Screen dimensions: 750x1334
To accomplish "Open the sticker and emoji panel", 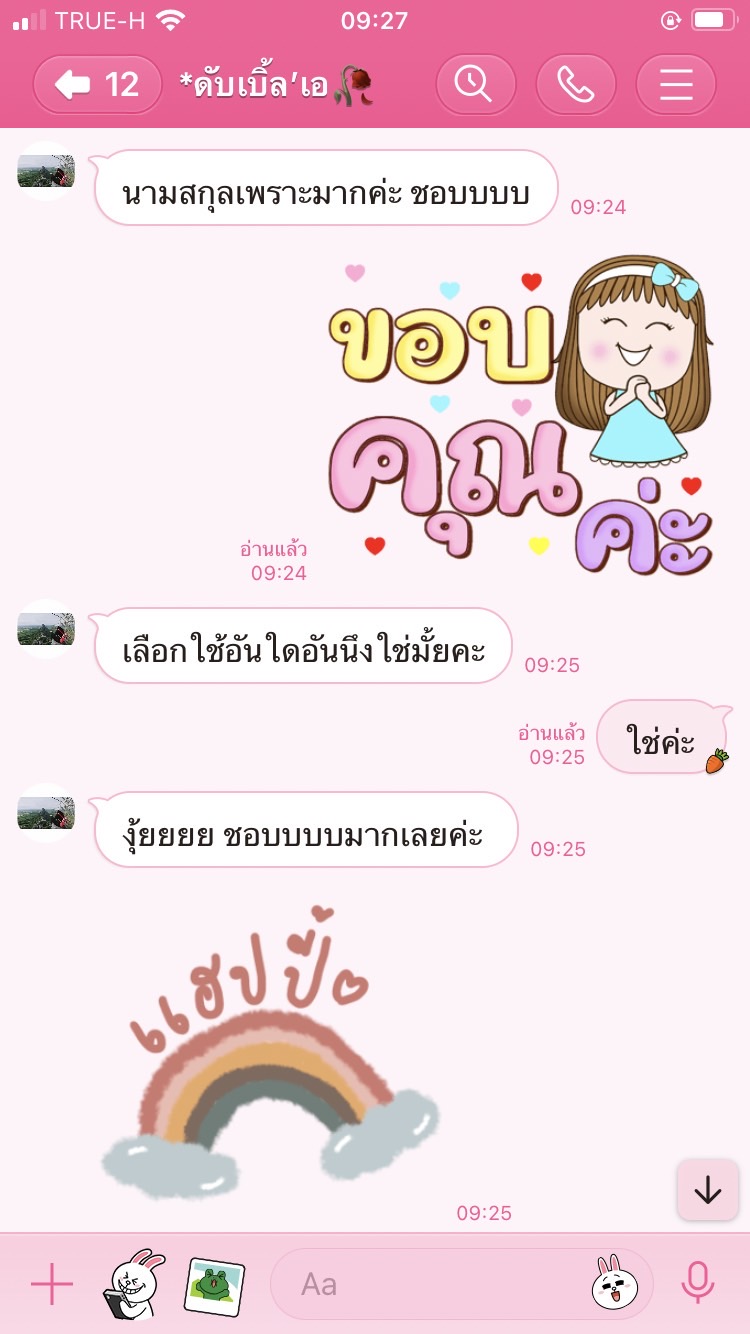I will 616,1284.
